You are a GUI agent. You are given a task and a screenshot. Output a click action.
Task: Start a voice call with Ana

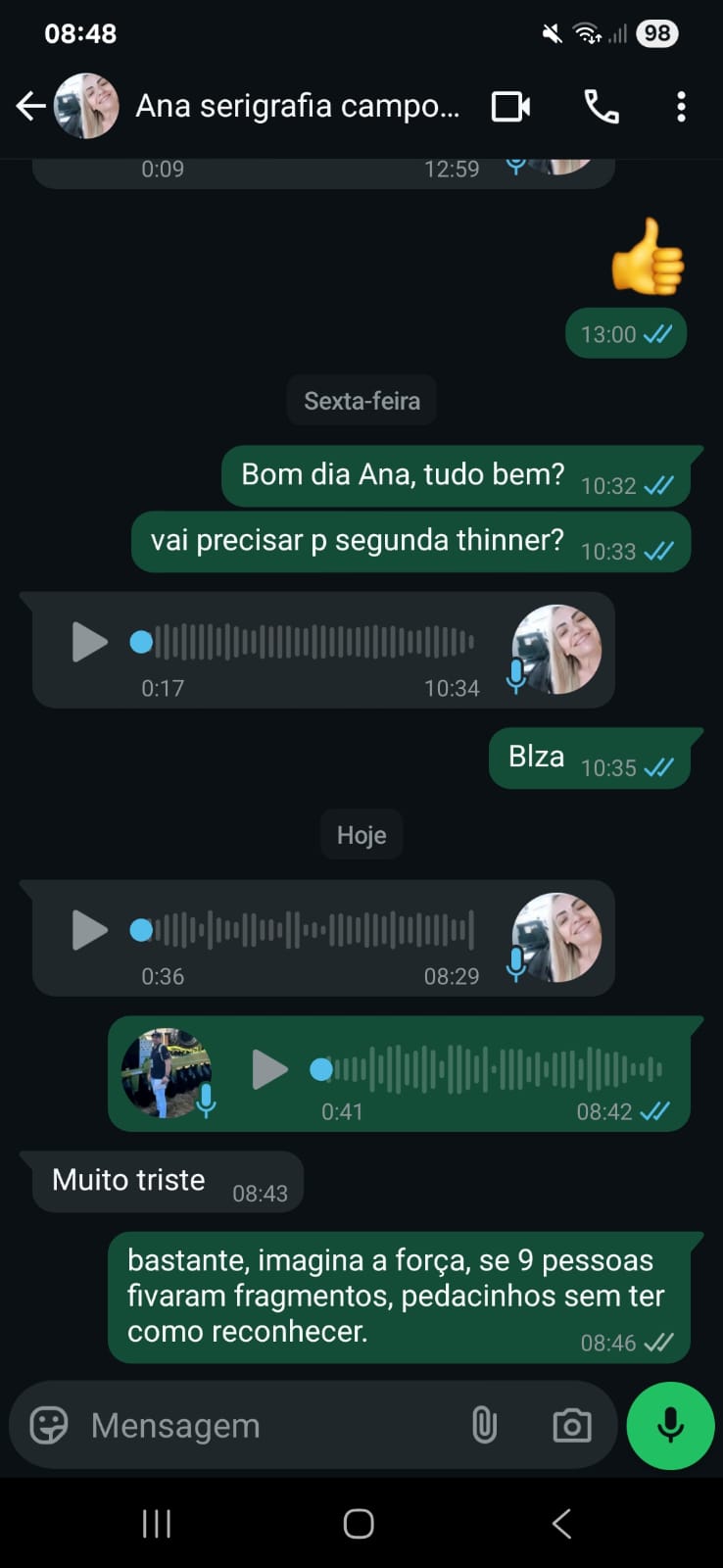coord(602,106)
